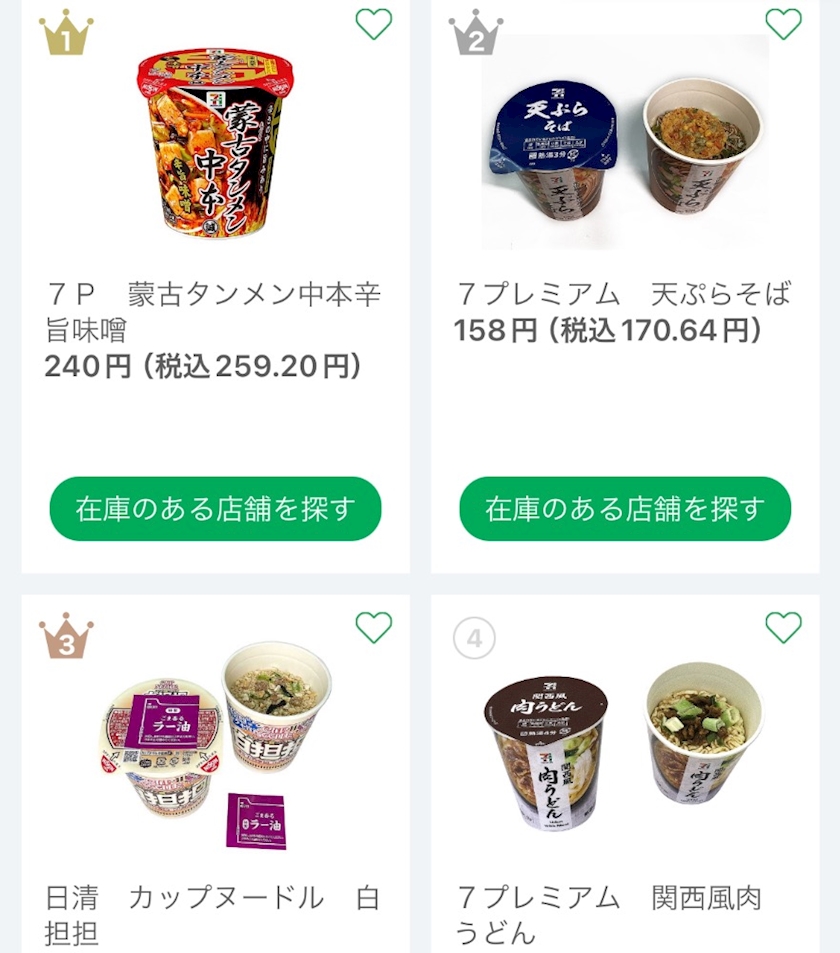Open the 7プレミアム 天ぷらそば product card
Screen dimensions: 840x953
pyautogui.click(x=625, y=286)
